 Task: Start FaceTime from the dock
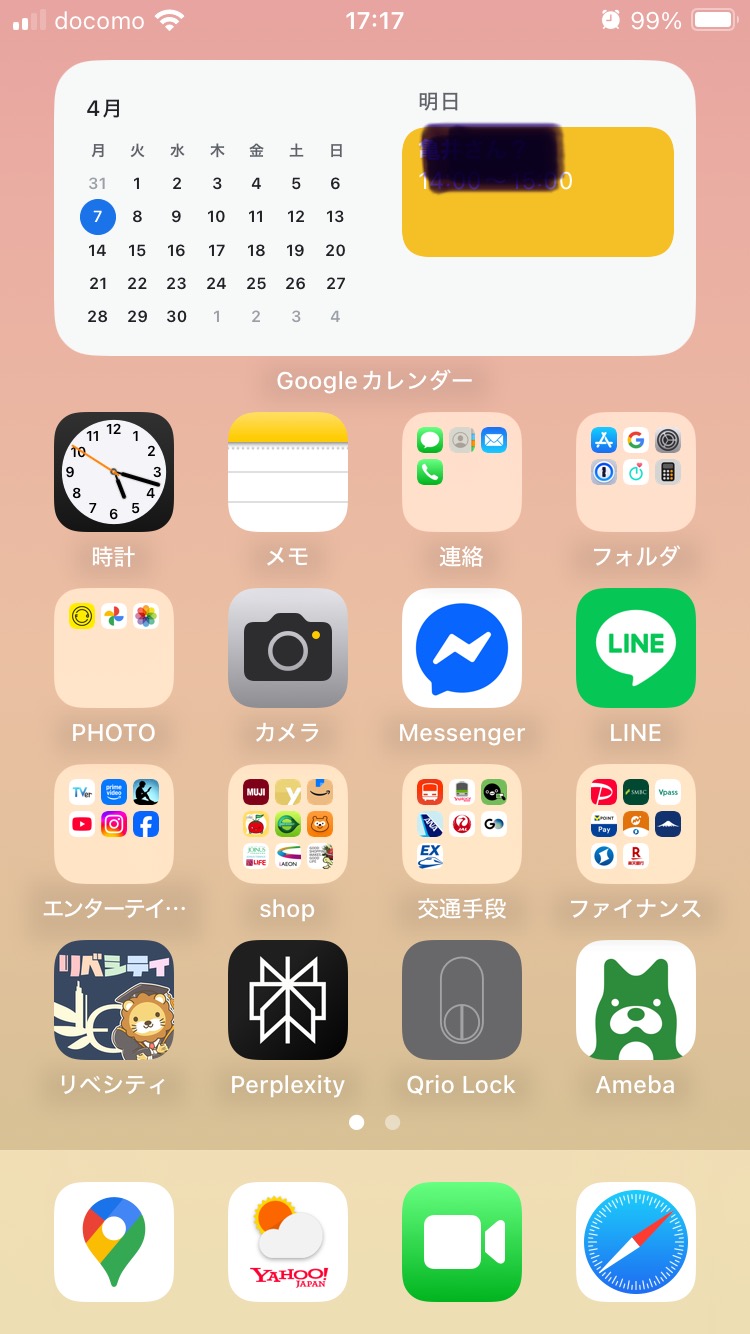(462, 1242)
